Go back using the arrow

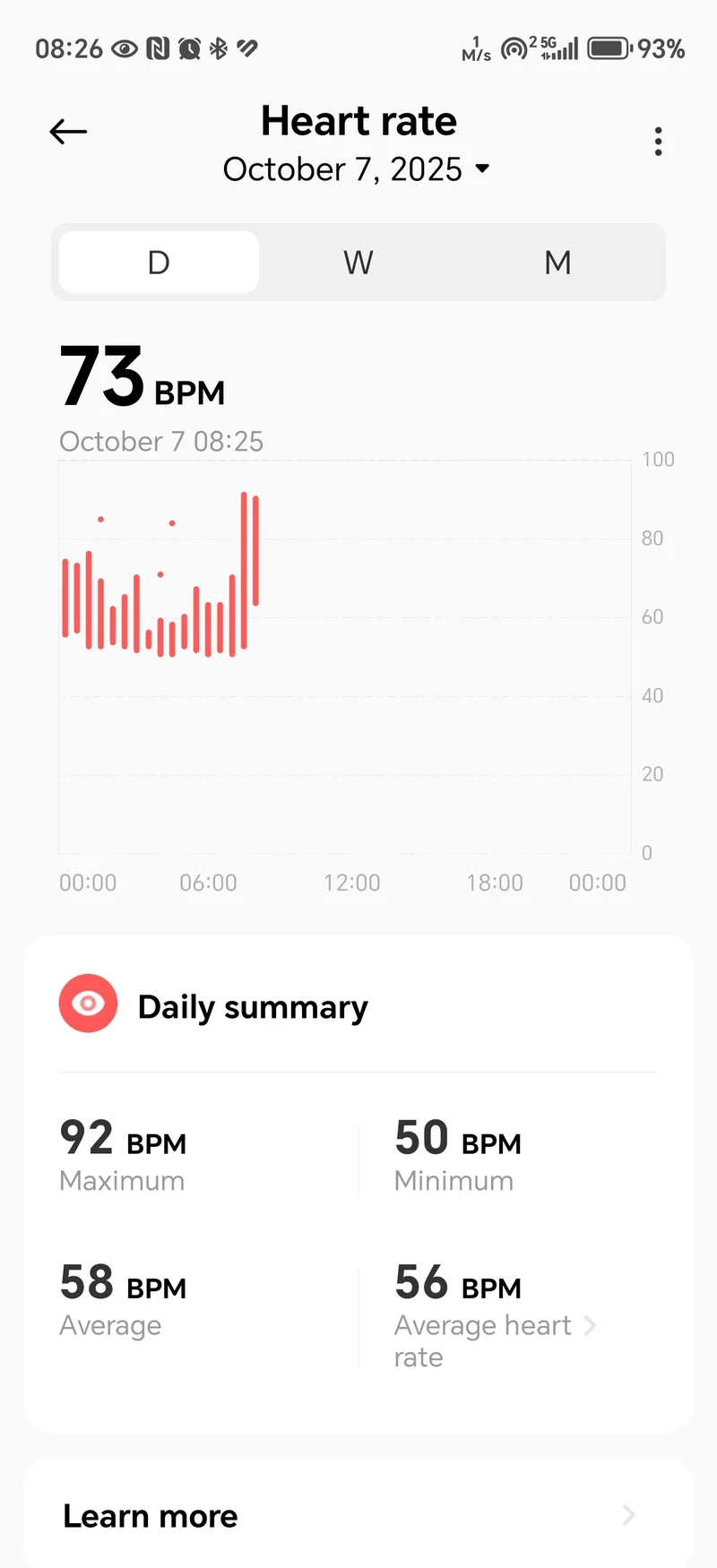[x=68, y=133]
